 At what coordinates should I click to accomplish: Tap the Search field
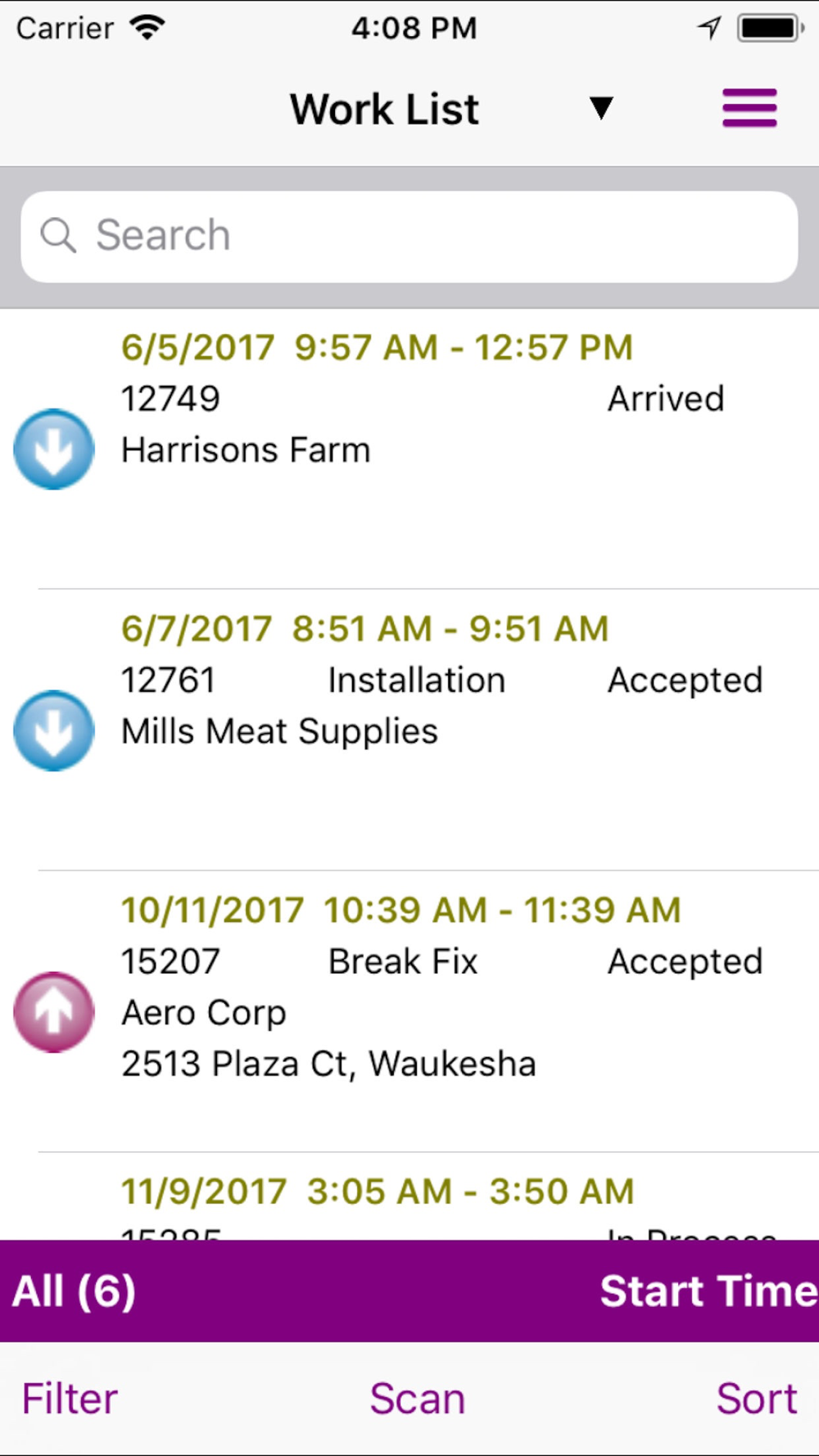coord(409,237)
